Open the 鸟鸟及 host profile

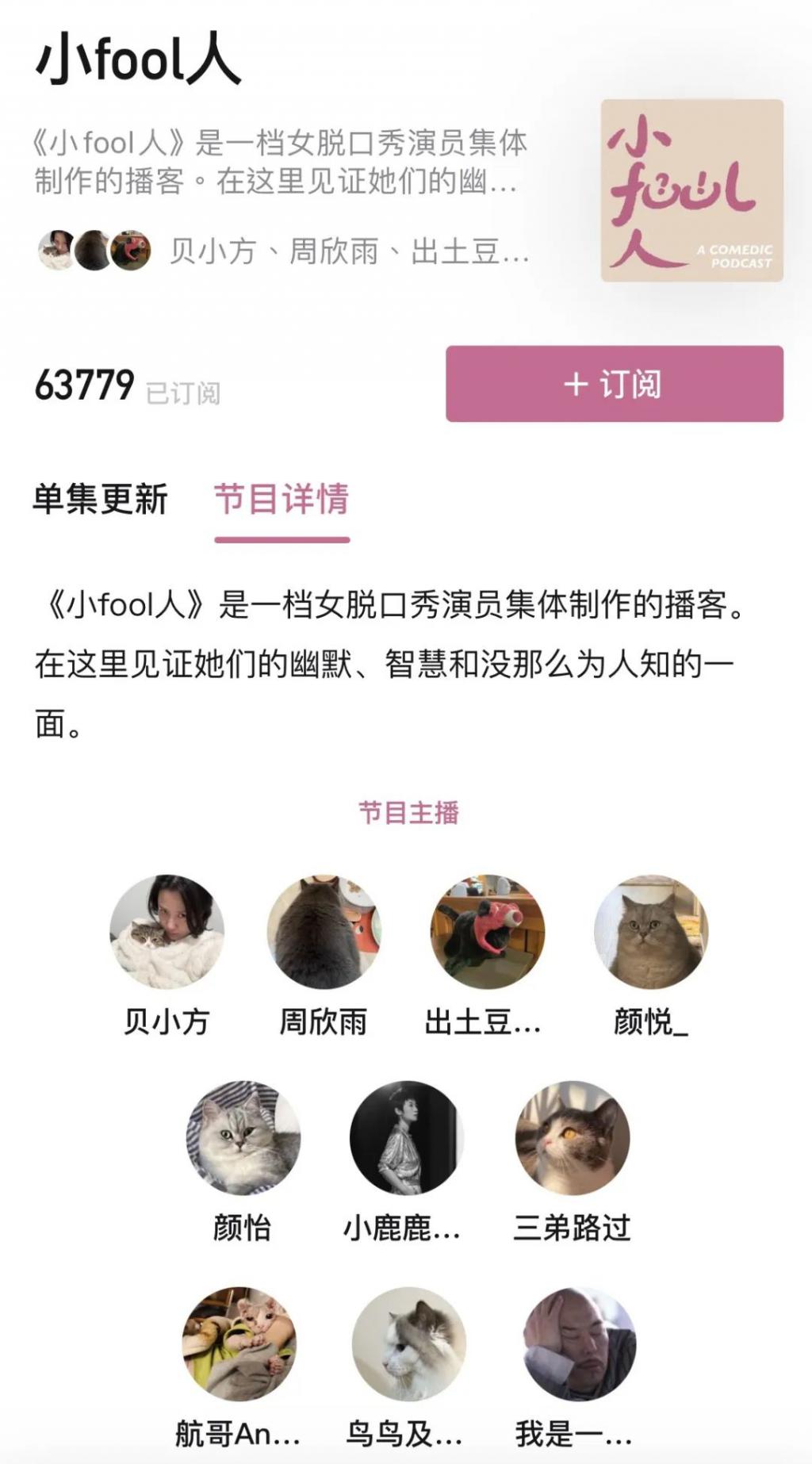pyautogui.click(x=408, y=1343)
